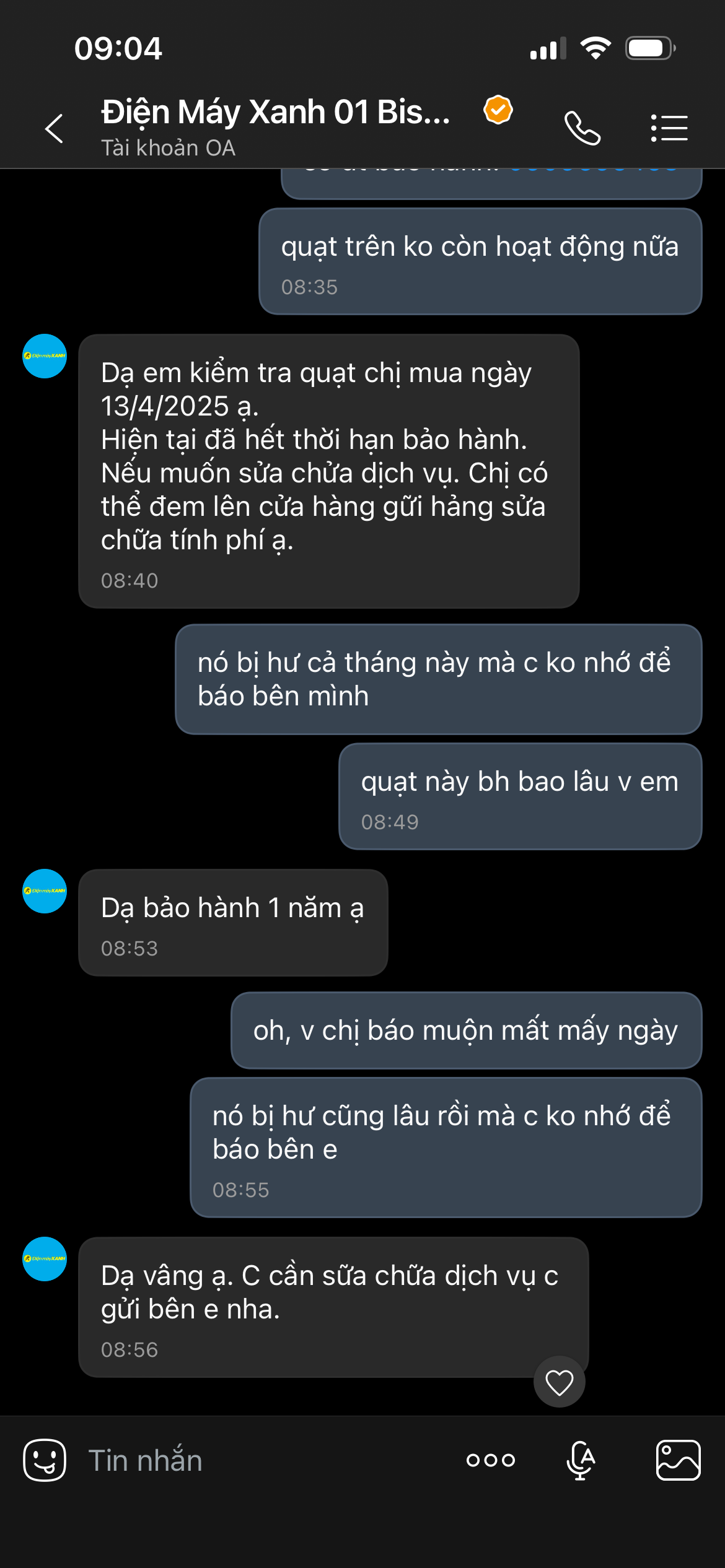Call Điện Máy Xanh via phone icon
This screenshot has width=725, height=1568.
582,128
